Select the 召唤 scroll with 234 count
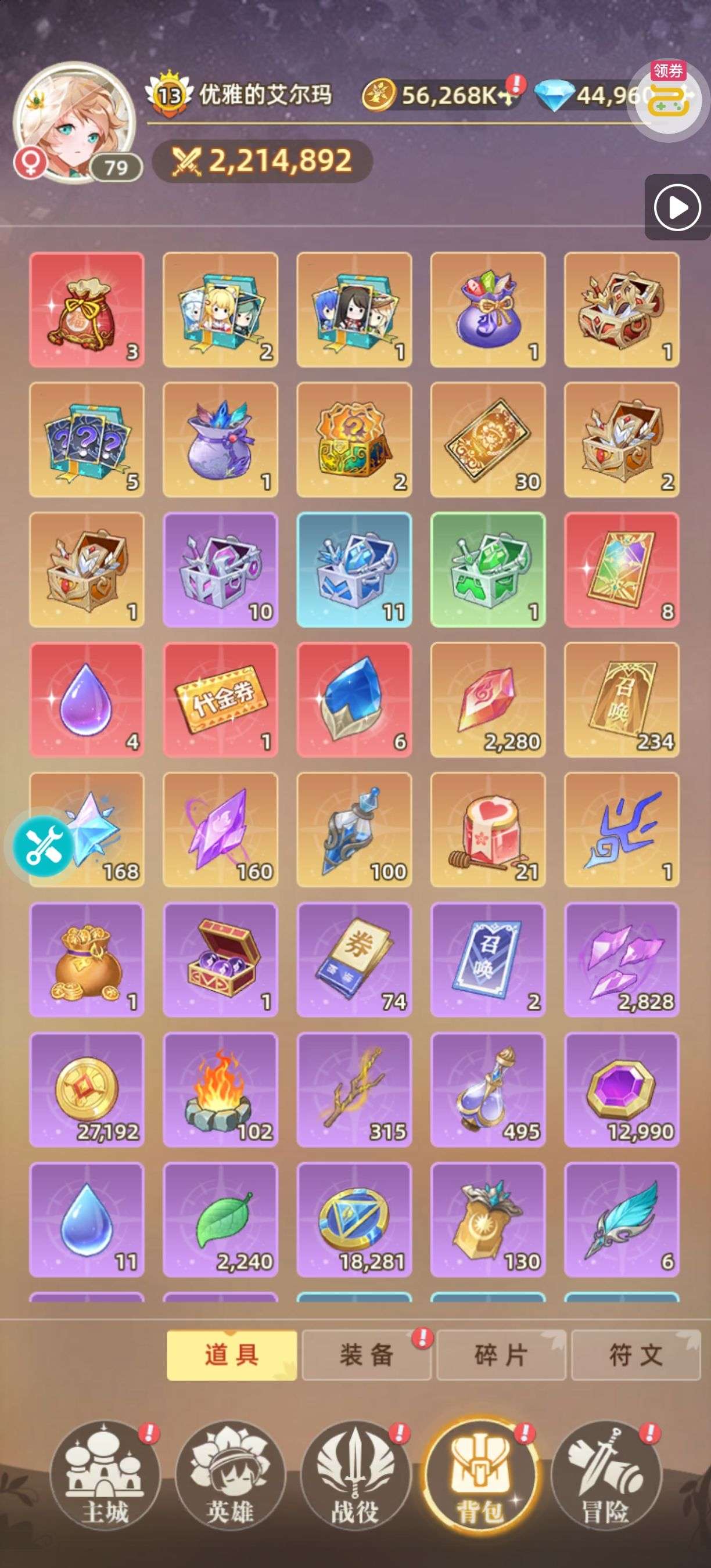 622,699
